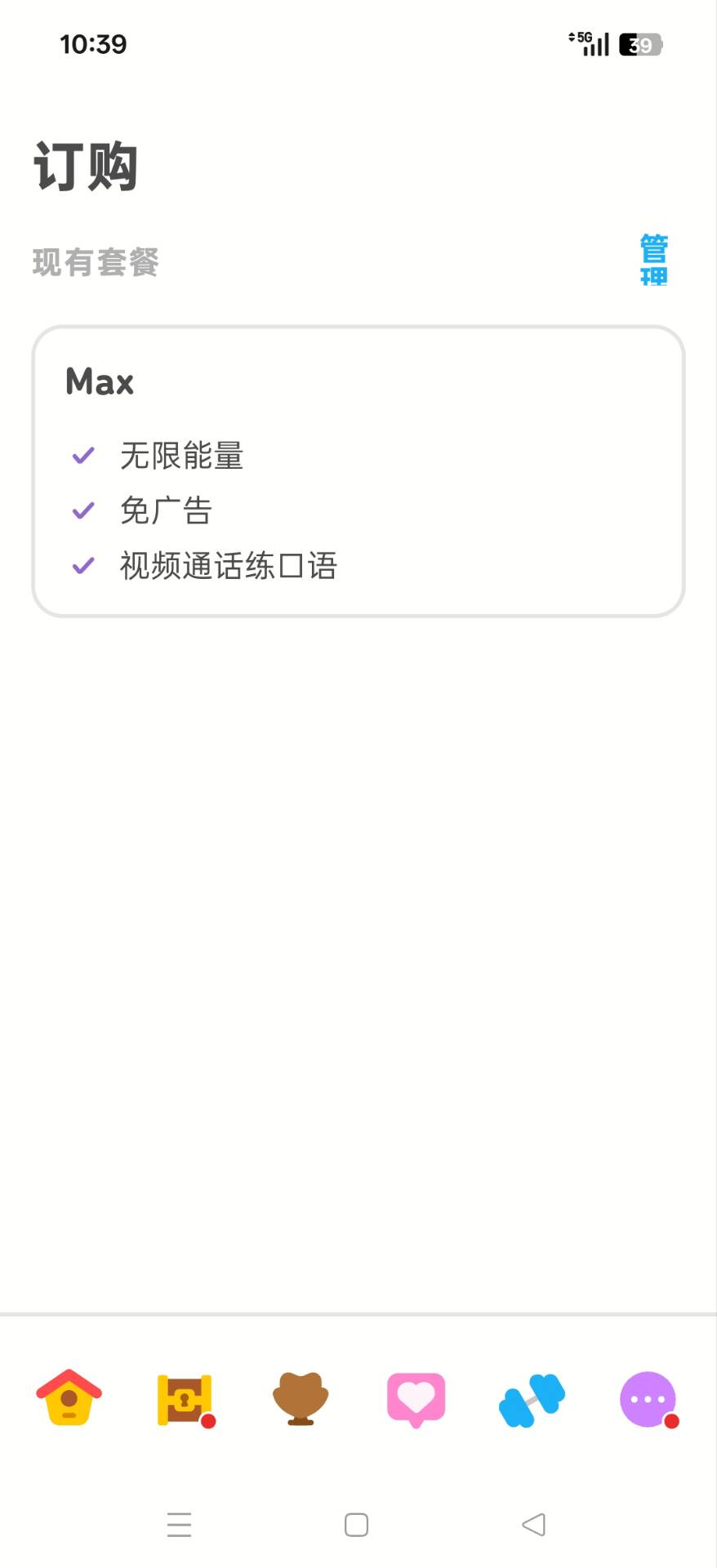Viewport: 717px width, 1568px height.
Task: Open the 管理 subscription management link
Action: click(x=652, y=260)
